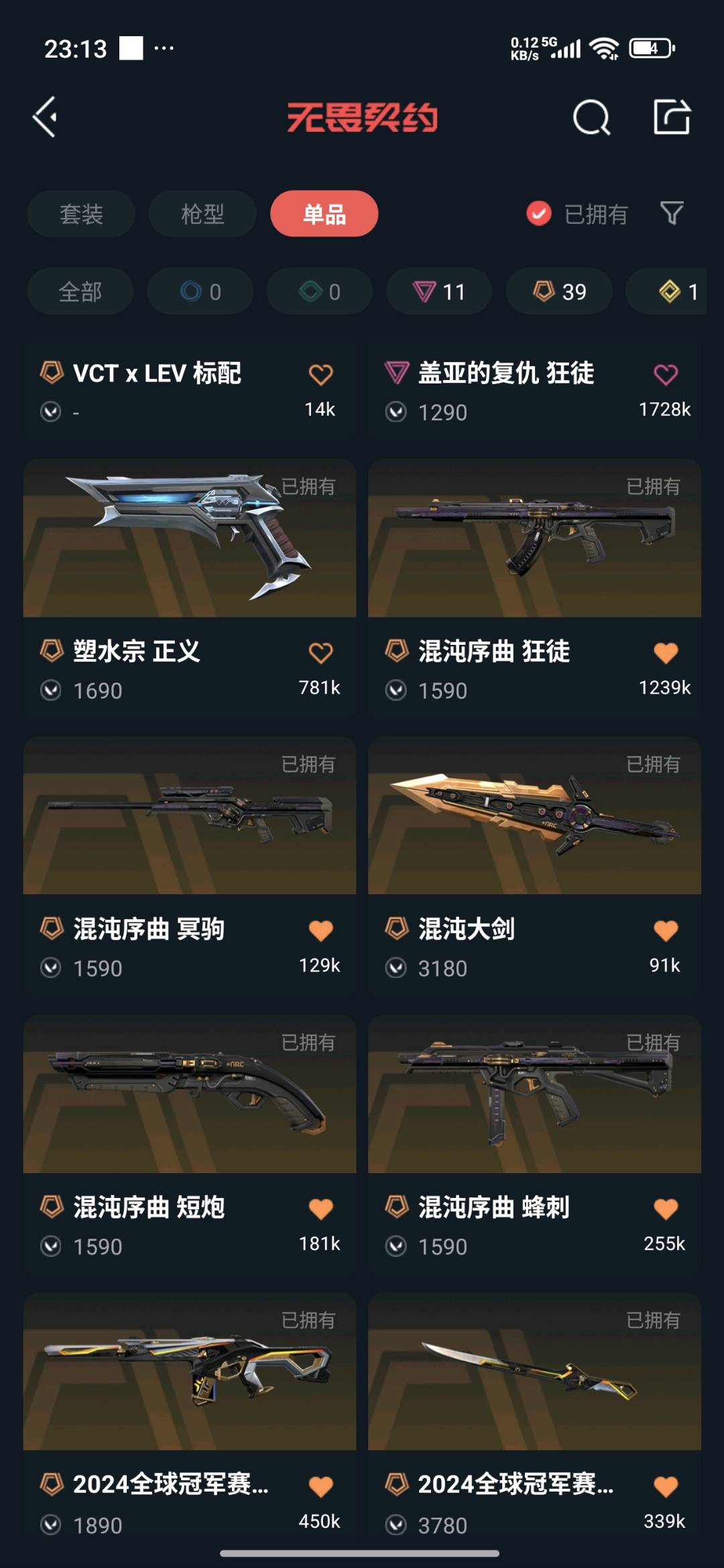The image size is (724, 1568).
Task: Like the VCT x LEV 标配 skin
Action: 320,374
